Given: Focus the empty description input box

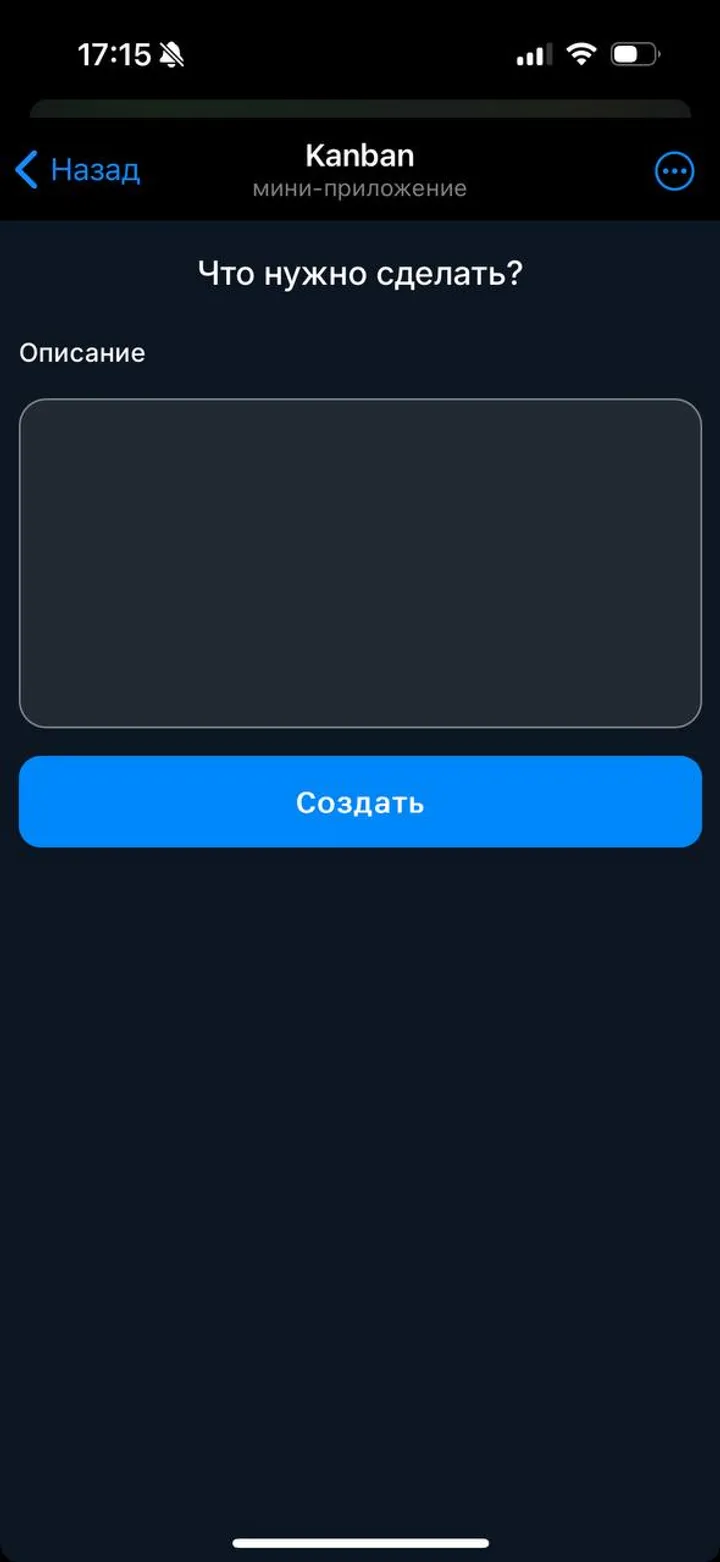Looking at the screenshot, I should coord(360,560).
